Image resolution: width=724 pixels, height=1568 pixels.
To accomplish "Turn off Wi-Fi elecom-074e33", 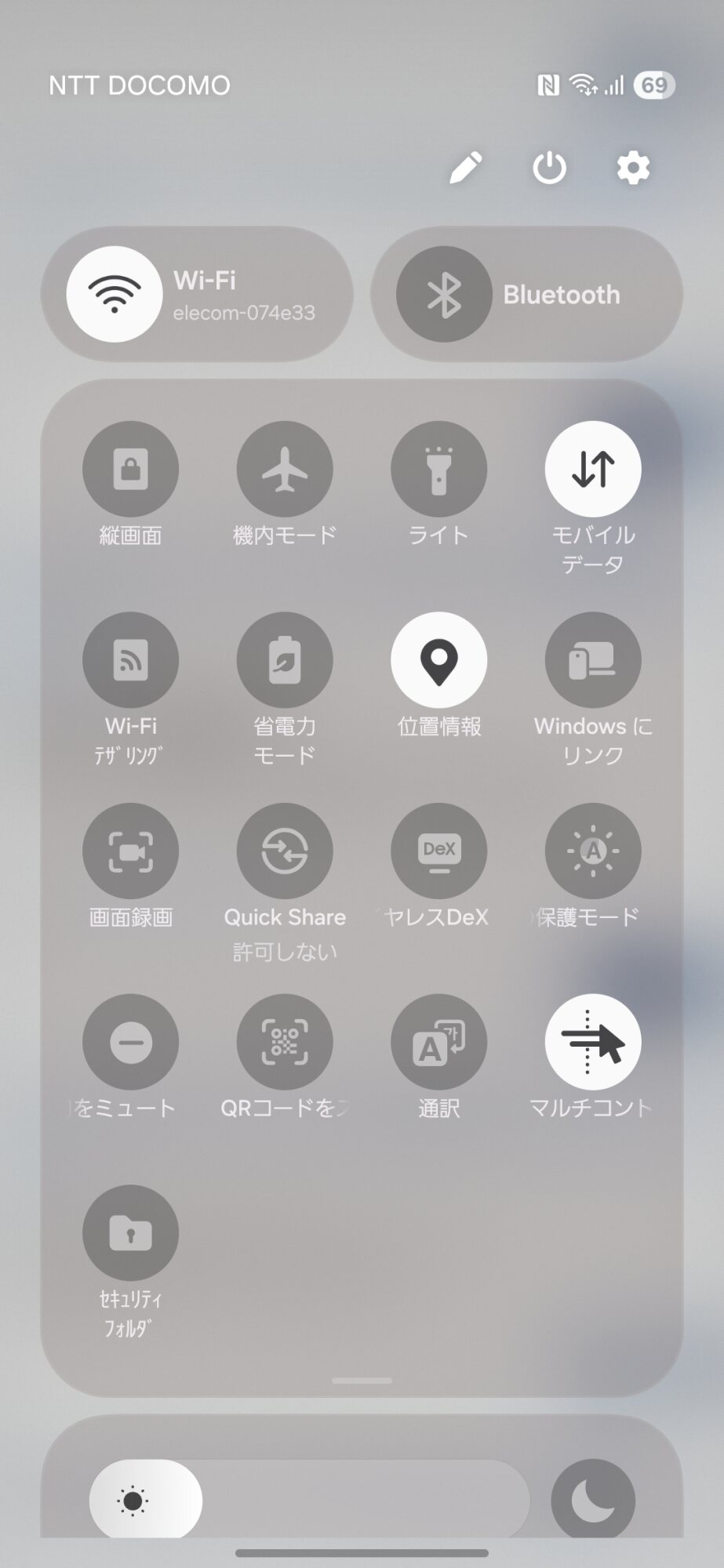I will [x=115, y=295].
